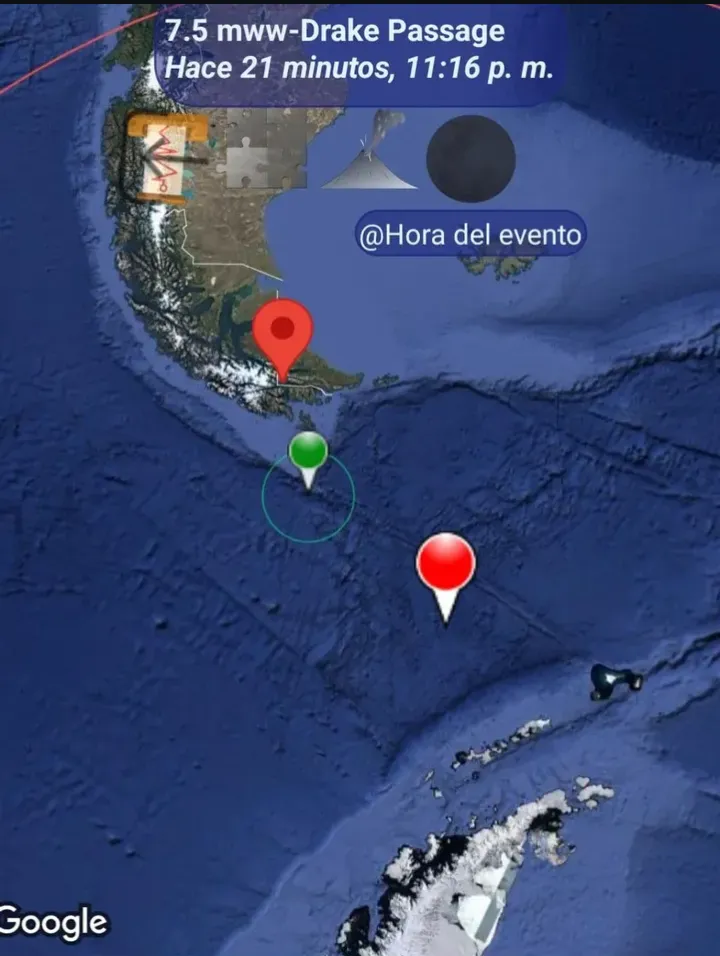This screenshot has height=956, width=720.
Task: Tap the puzzle pieces icon
Action: 264,149
